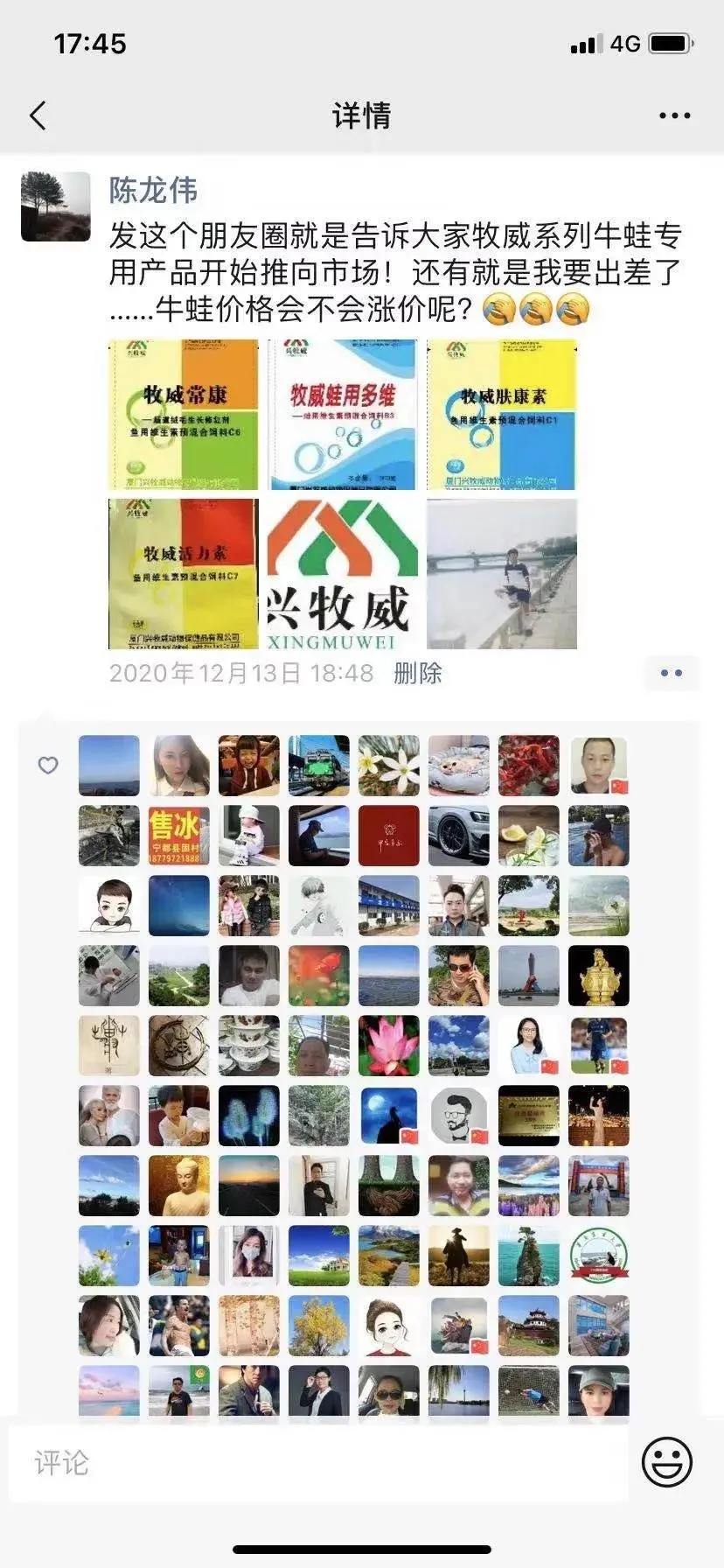Screen dimensions: 724x1568
Task: Open the three-dot menu in the top bar
Action: coord(674,115)
